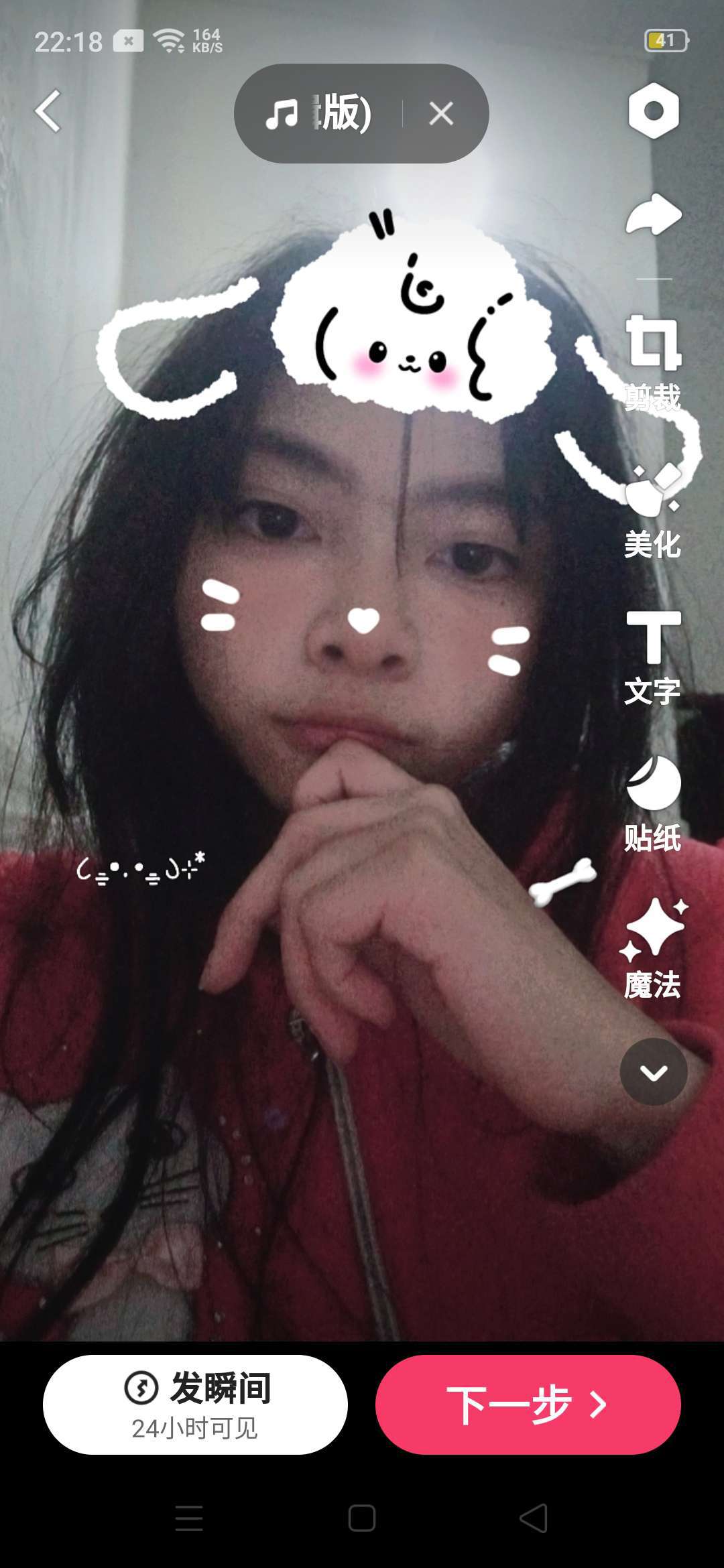Open the 贴纸 sticker picker
The width and height of the screenshot is (724, 1568).
[x=653, y=804]
